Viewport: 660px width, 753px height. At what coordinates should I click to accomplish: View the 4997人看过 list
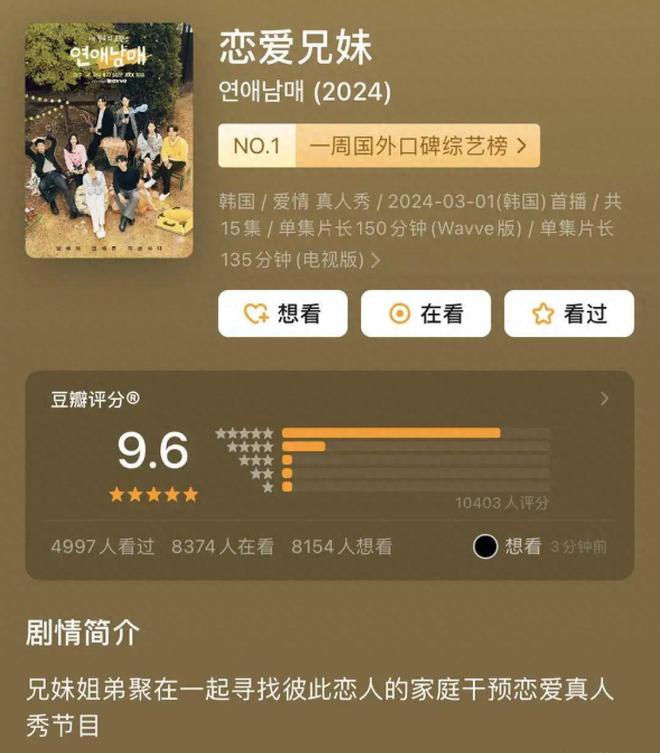(103, 547)
